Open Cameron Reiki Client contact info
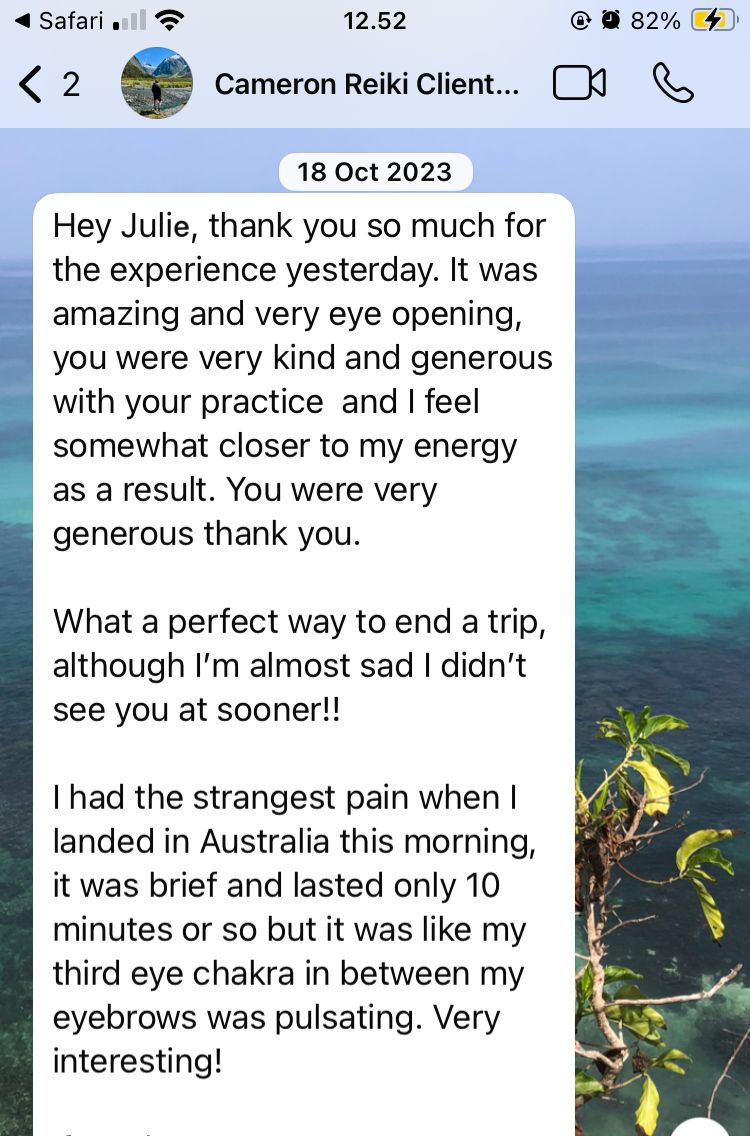The height and width of the screenshot is (1136, 750). click(x=366, y=84)
